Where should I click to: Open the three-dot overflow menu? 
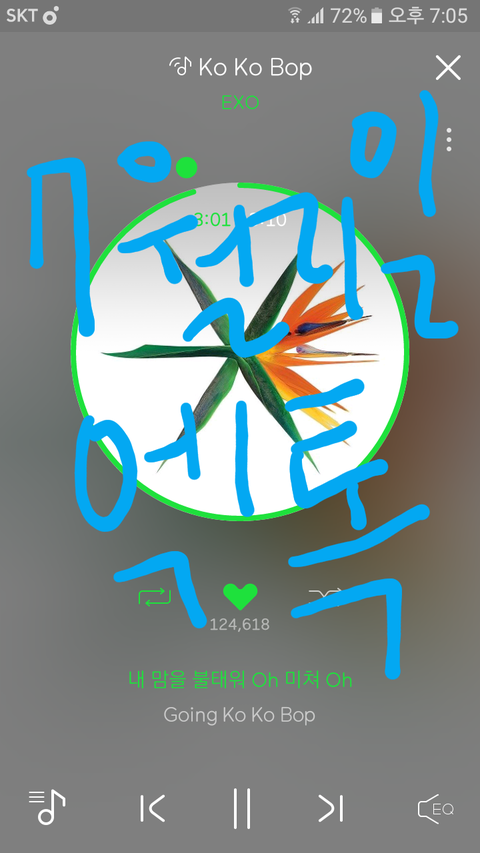point(449,140)
